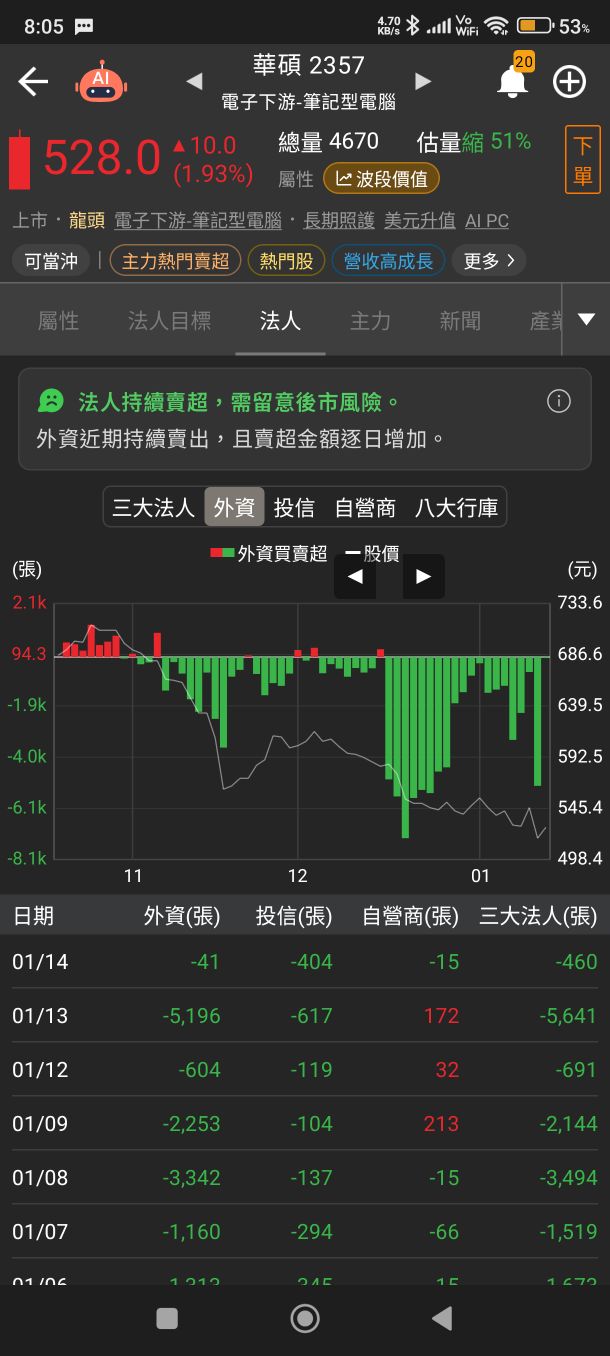
Task: Open the AI robot assistant
Action: coord(102,82)
